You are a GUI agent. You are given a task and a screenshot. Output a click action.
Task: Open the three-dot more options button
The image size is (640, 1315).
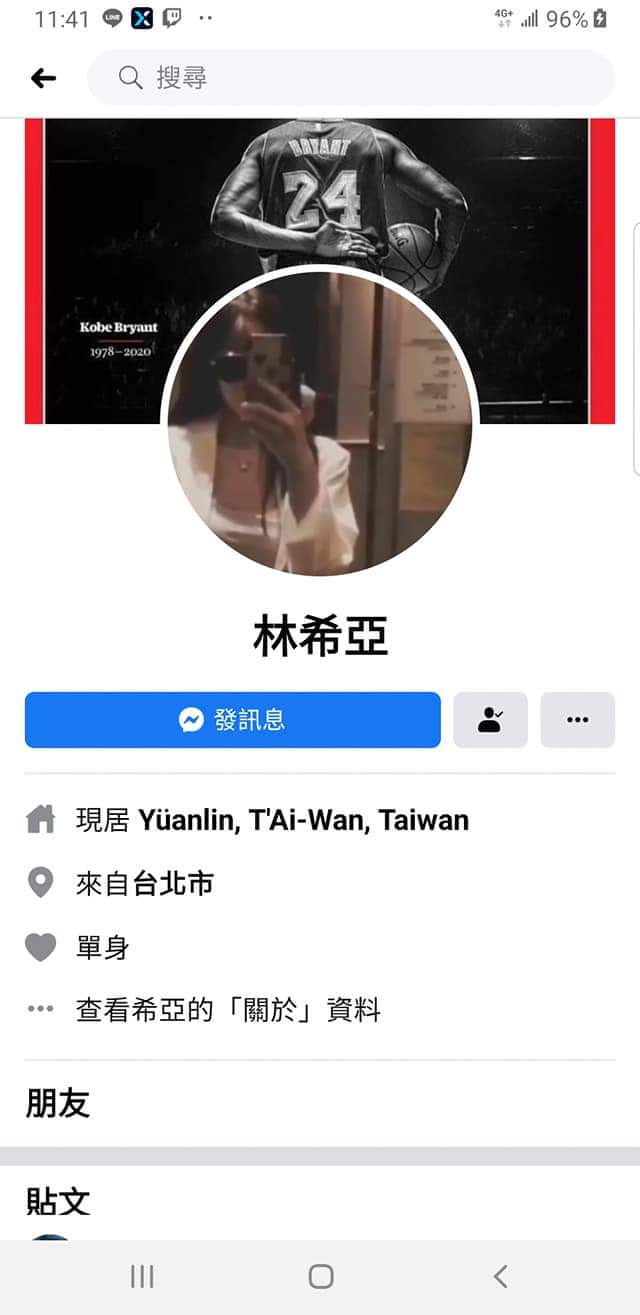click(x=577, y=720)
